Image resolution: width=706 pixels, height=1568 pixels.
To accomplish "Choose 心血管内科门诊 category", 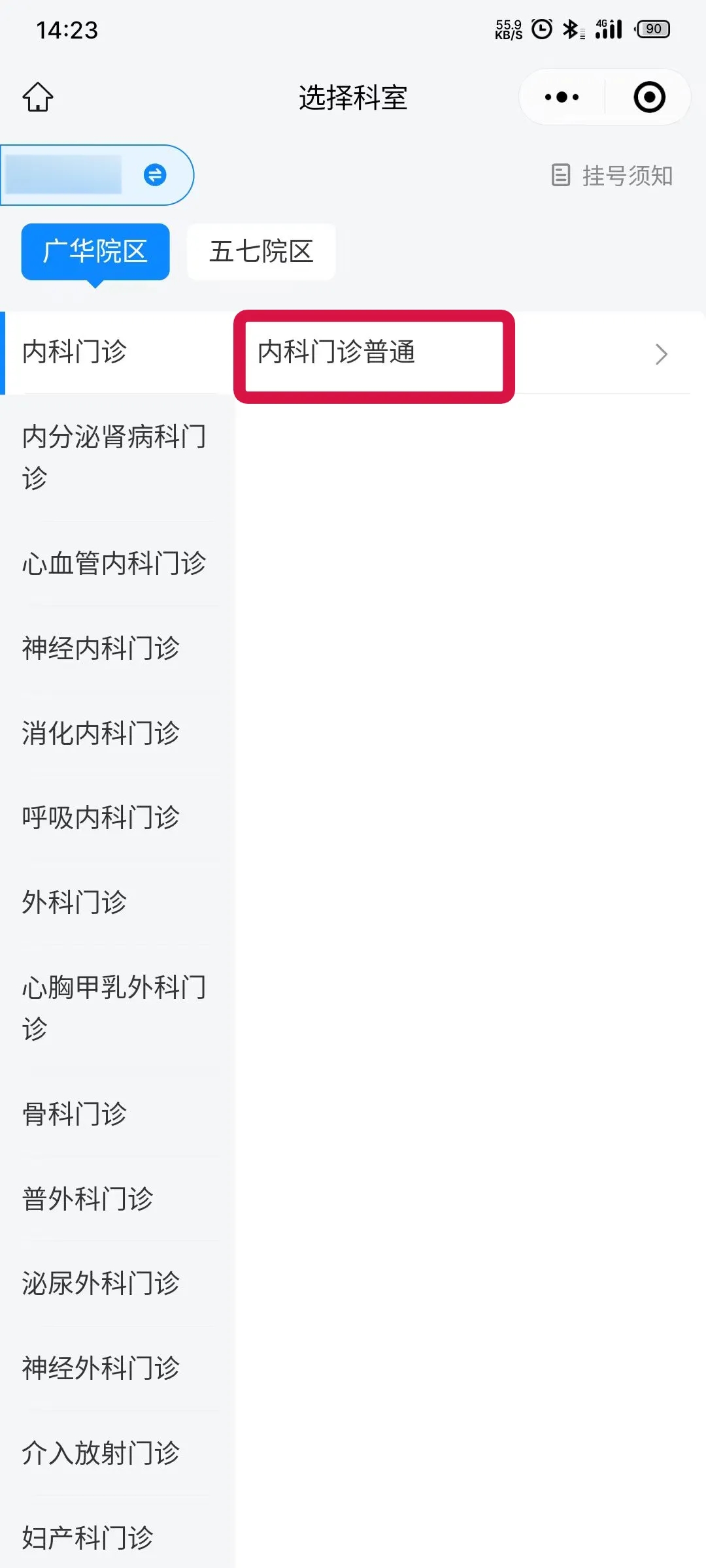I will pos(114,563).
